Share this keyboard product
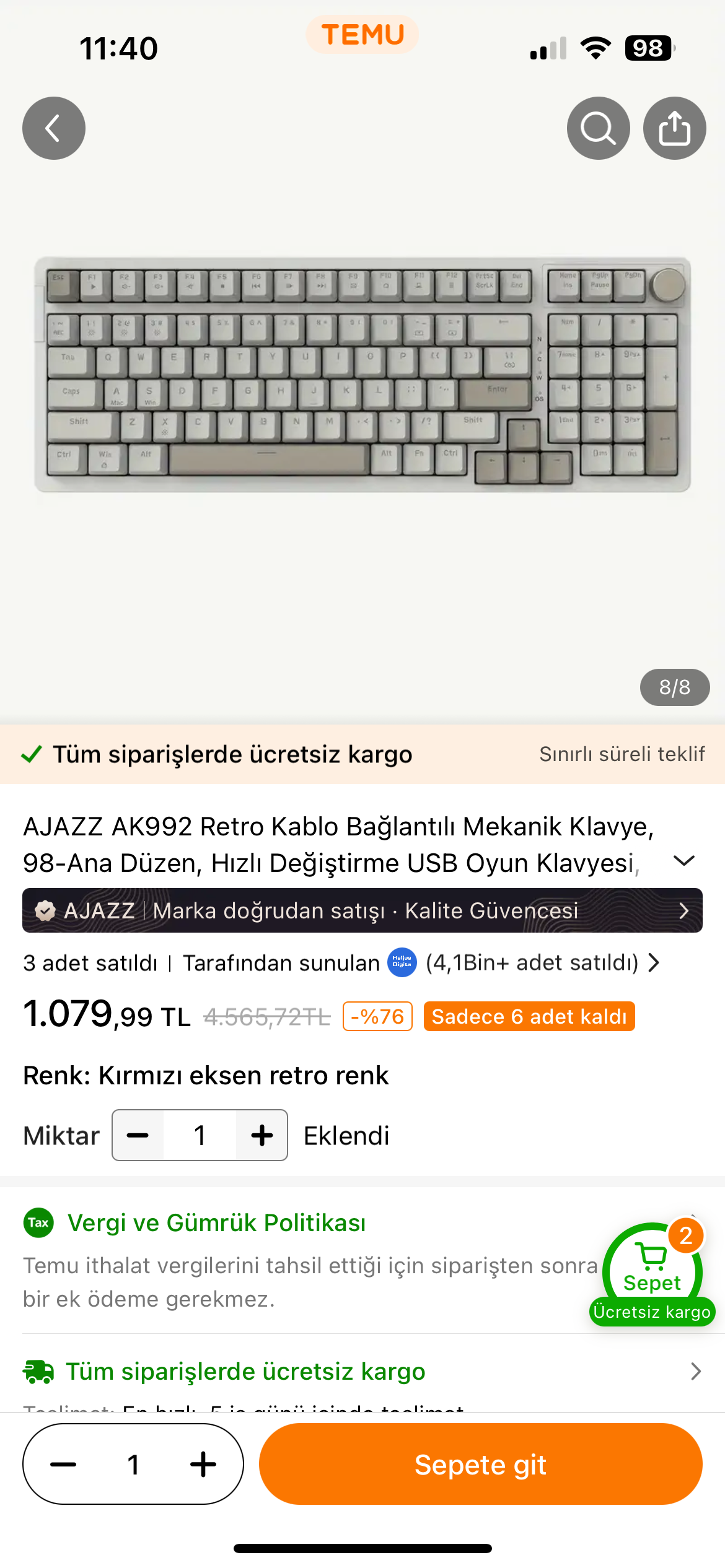Screen dimensions: 725x1568 (x=674, y=128)
